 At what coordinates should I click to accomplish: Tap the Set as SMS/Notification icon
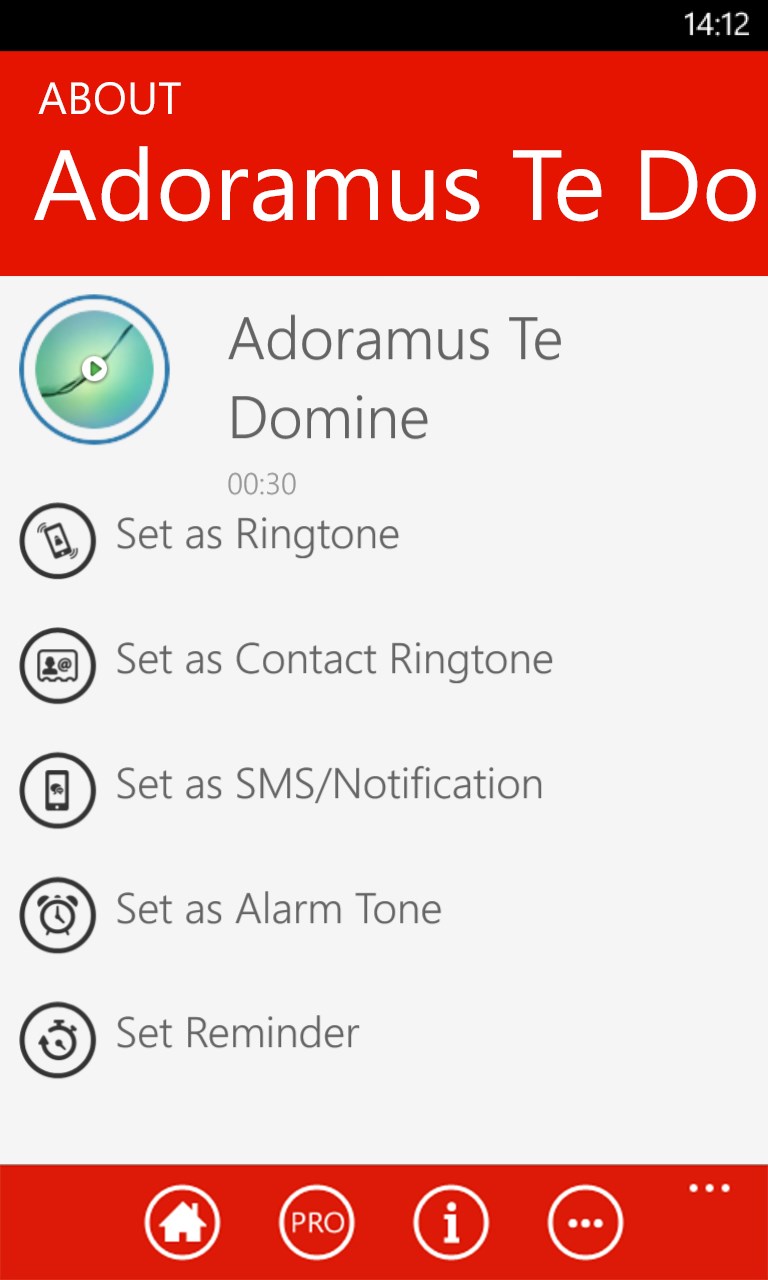pos(58,791)
